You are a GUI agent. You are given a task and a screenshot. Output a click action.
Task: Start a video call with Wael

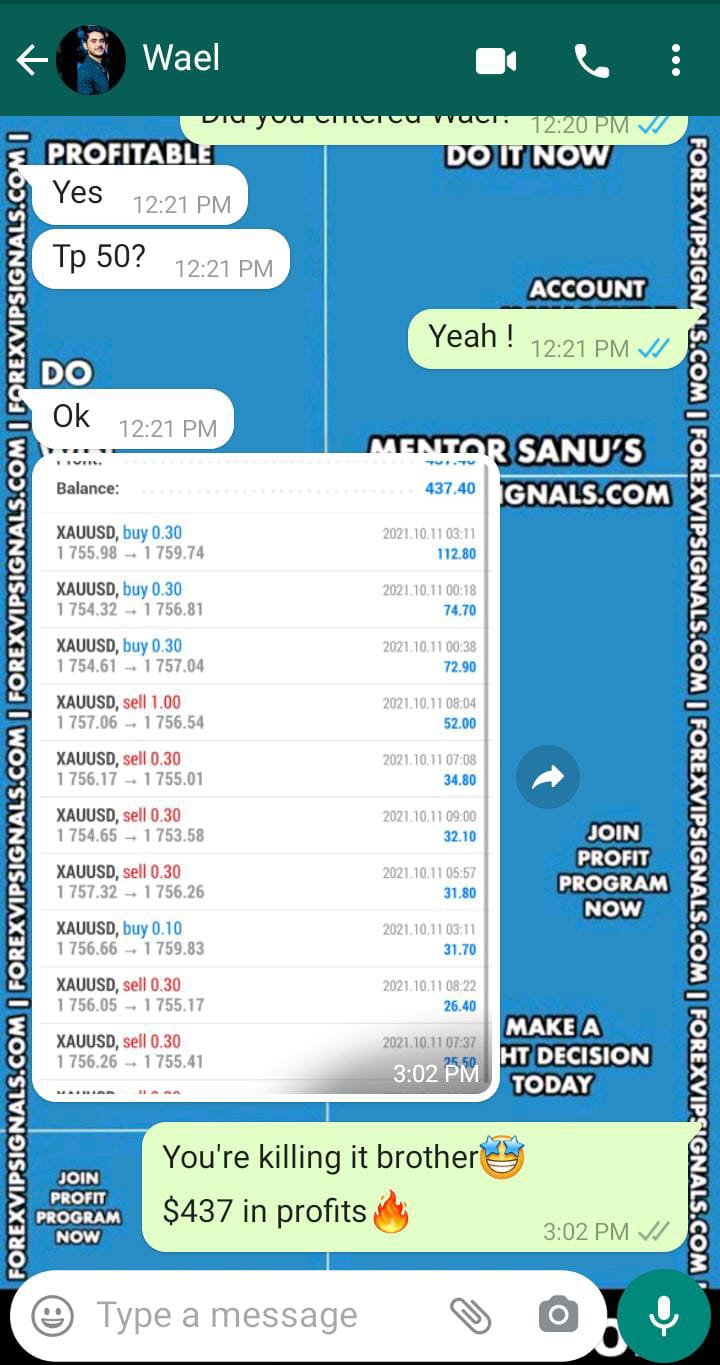[x=495, y=61]
